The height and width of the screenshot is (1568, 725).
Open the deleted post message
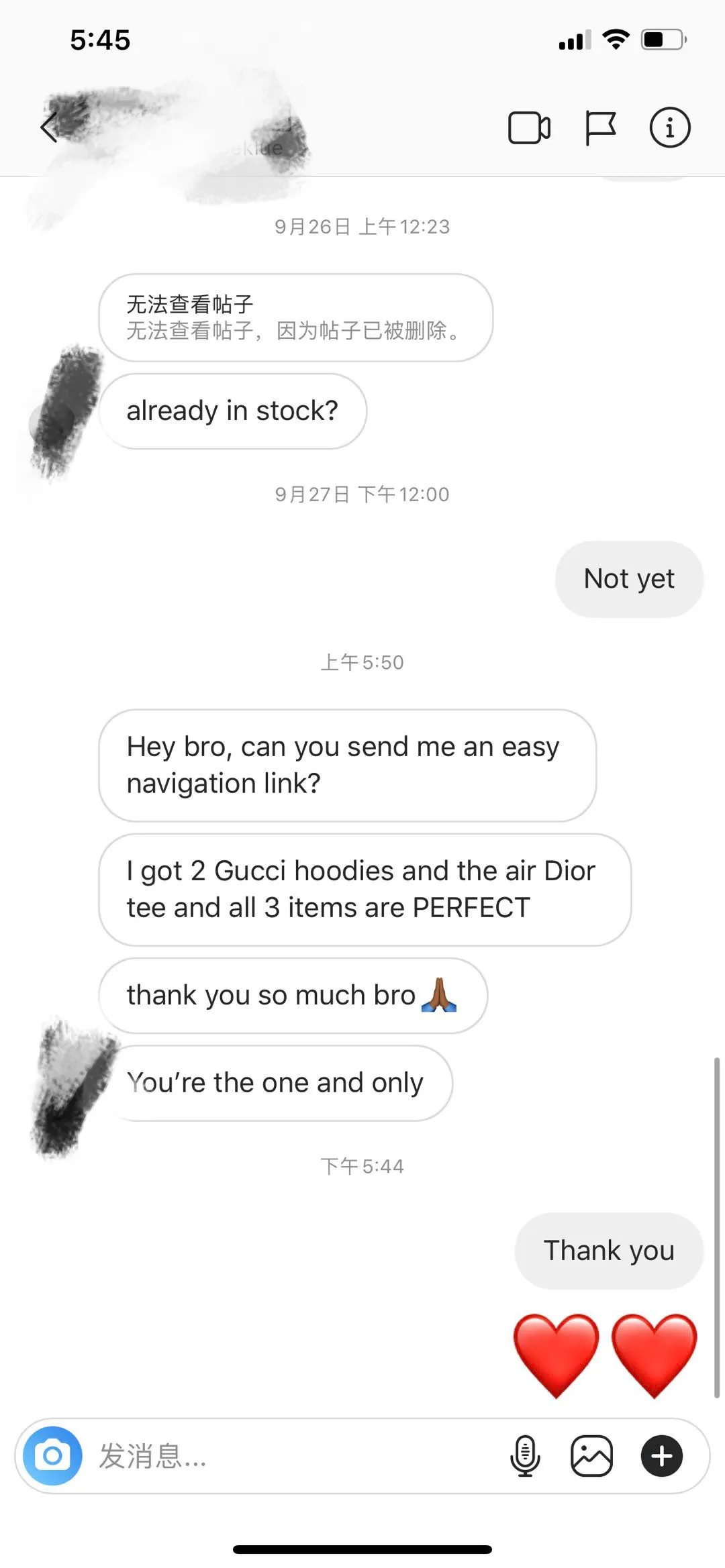(x=295, y=317)
